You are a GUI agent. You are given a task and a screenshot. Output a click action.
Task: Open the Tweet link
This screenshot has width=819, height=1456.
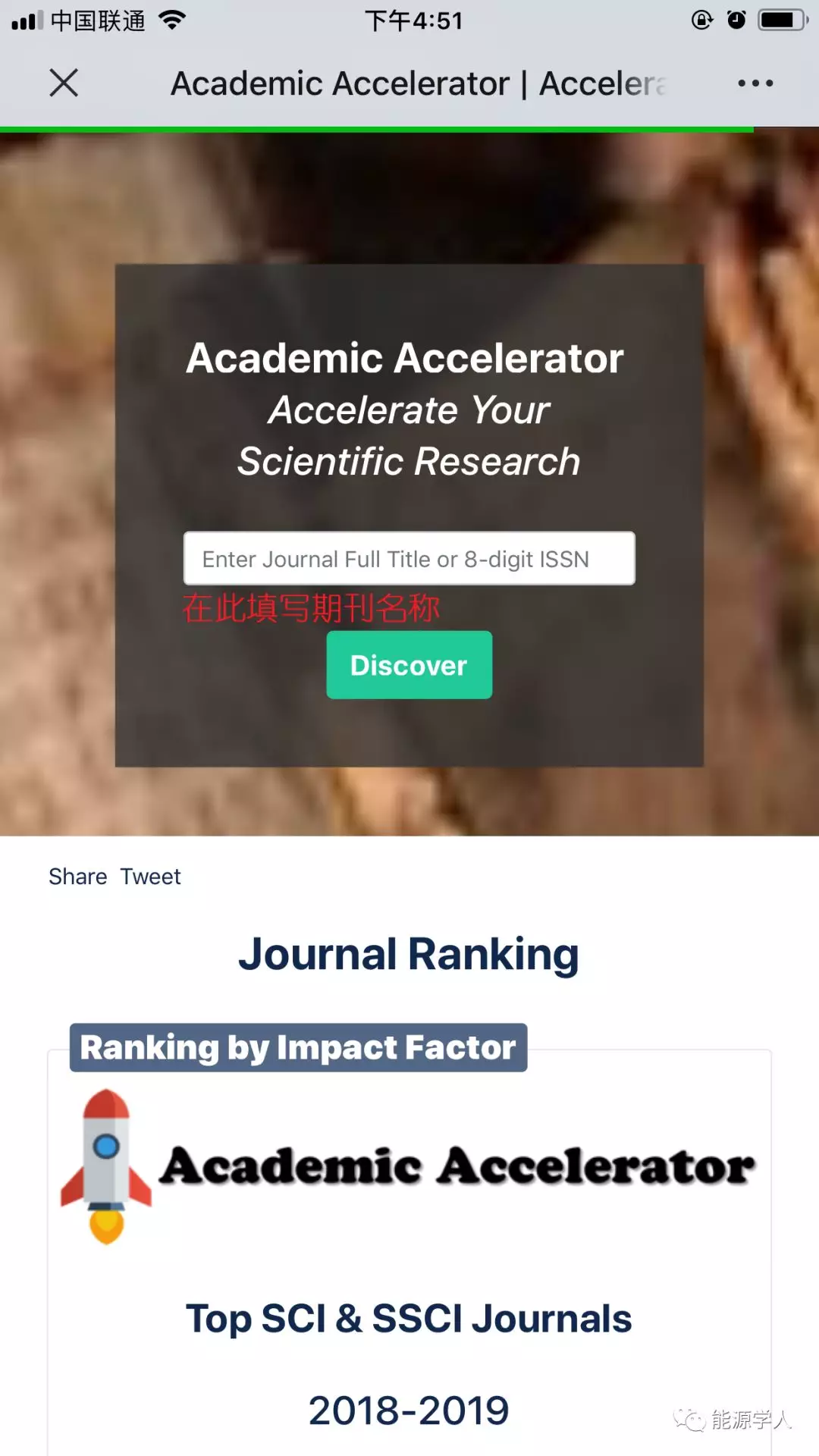[150, 877]
